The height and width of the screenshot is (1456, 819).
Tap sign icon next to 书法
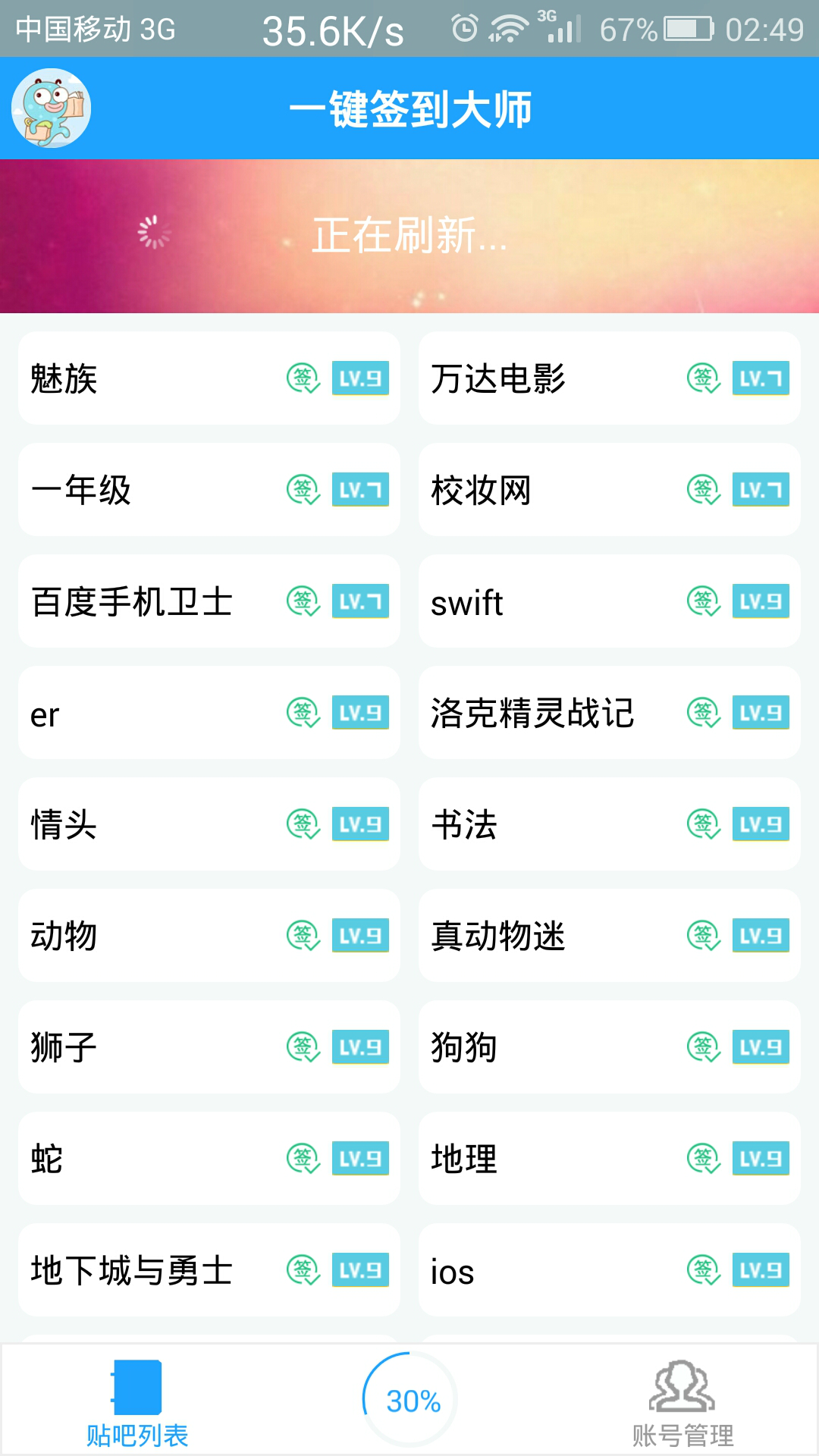[706, 824]
